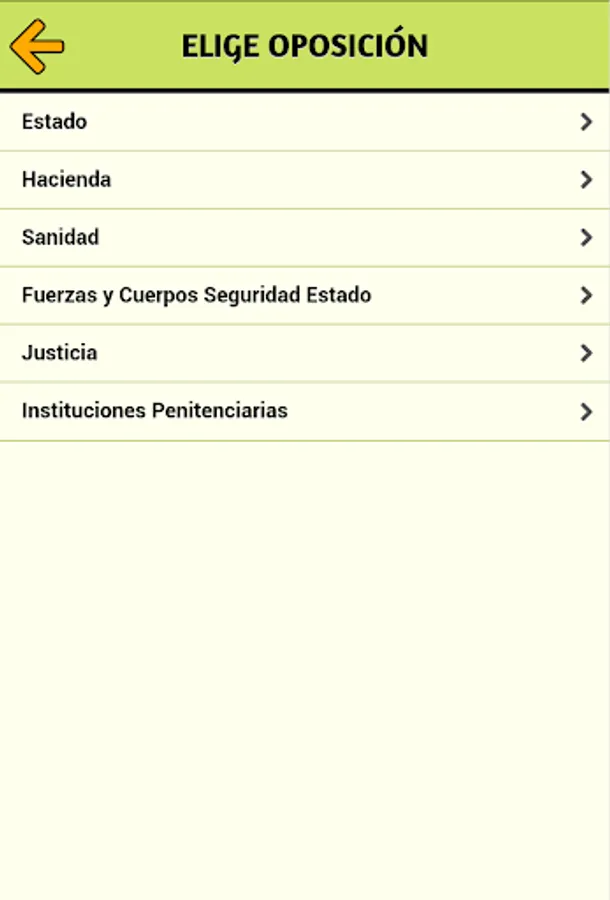The height and width of the screenshot is (900, 610).
Task: Open the Estado category
Action: pos(304,122)
